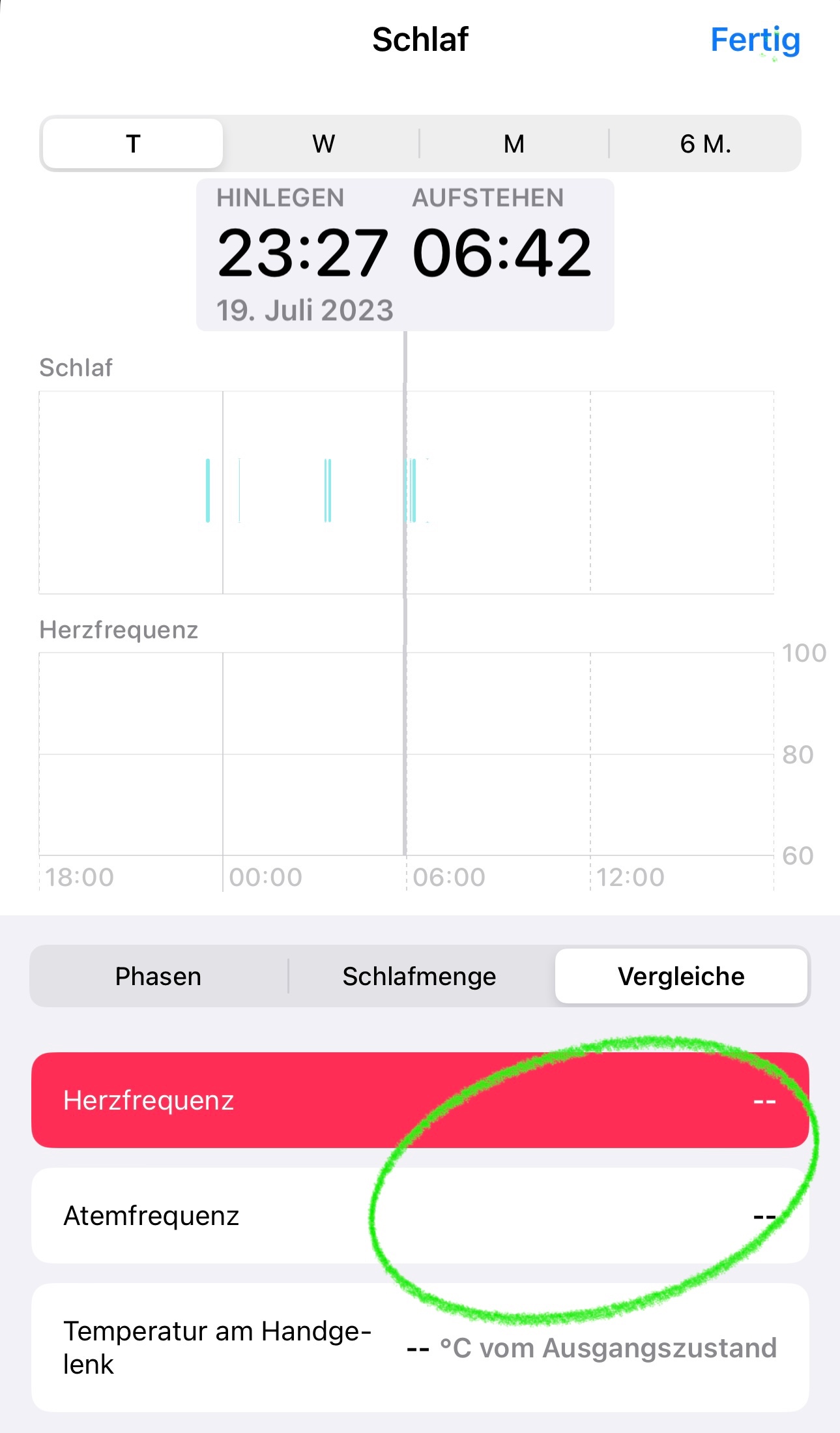The image size is (840, 1433).
Task: Switch to the Phasen tab
Action: coord(158,976)
